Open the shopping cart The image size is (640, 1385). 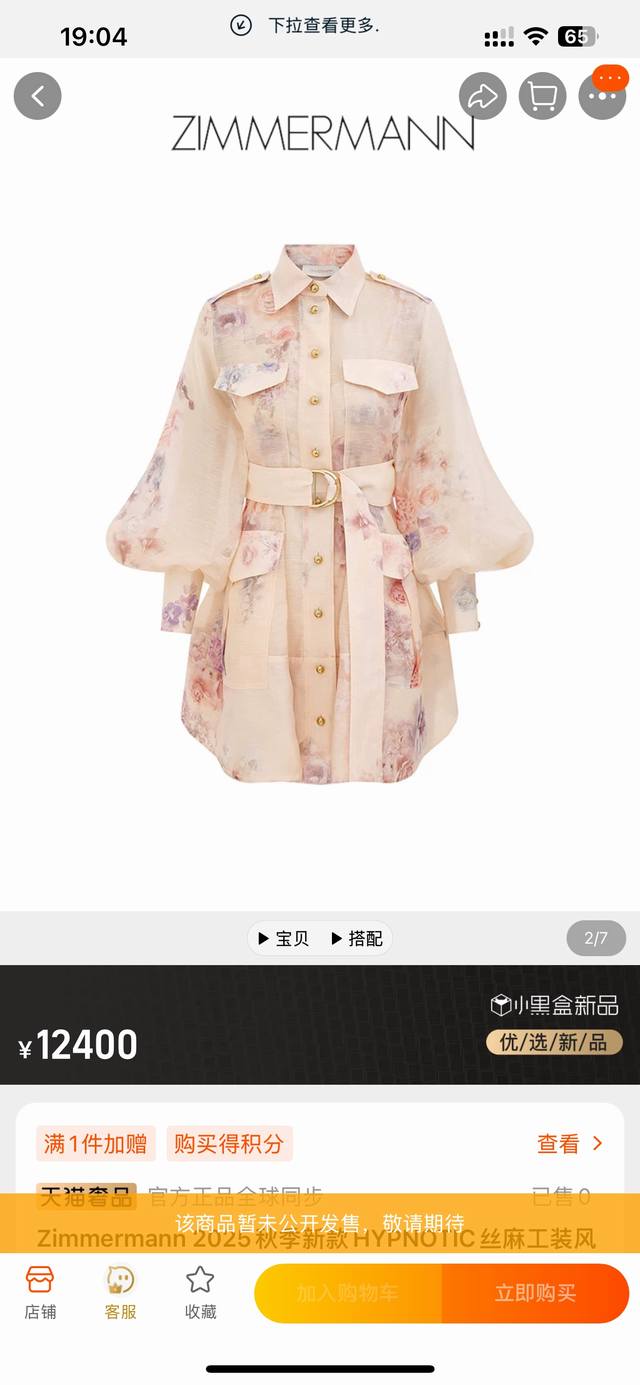(x=543, y=96)
